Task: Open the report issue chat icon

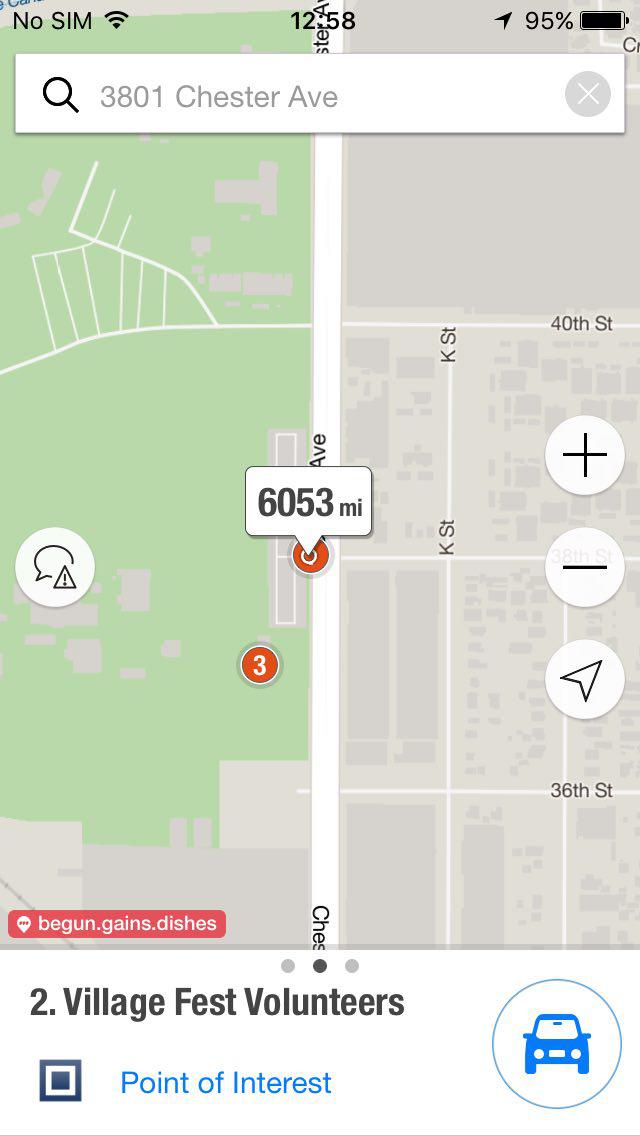Action: tap(55, 567)
